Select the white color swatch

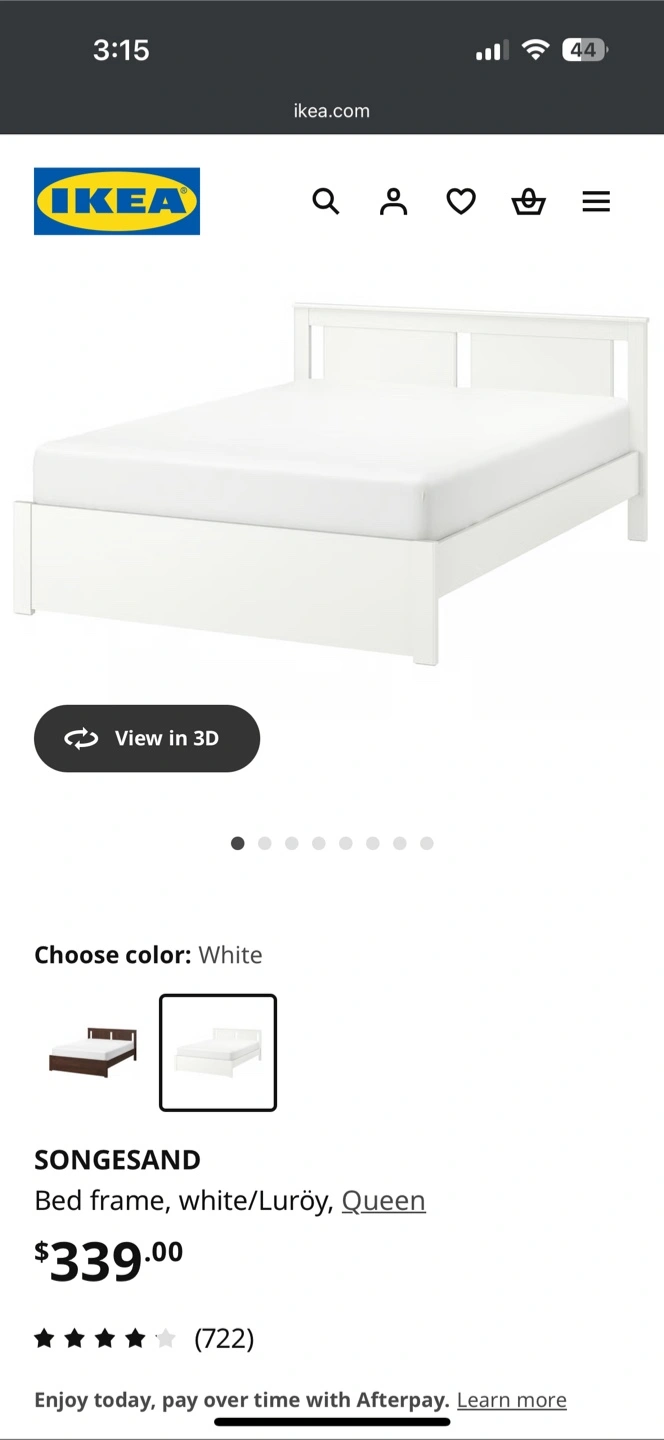click(218, 1052)
